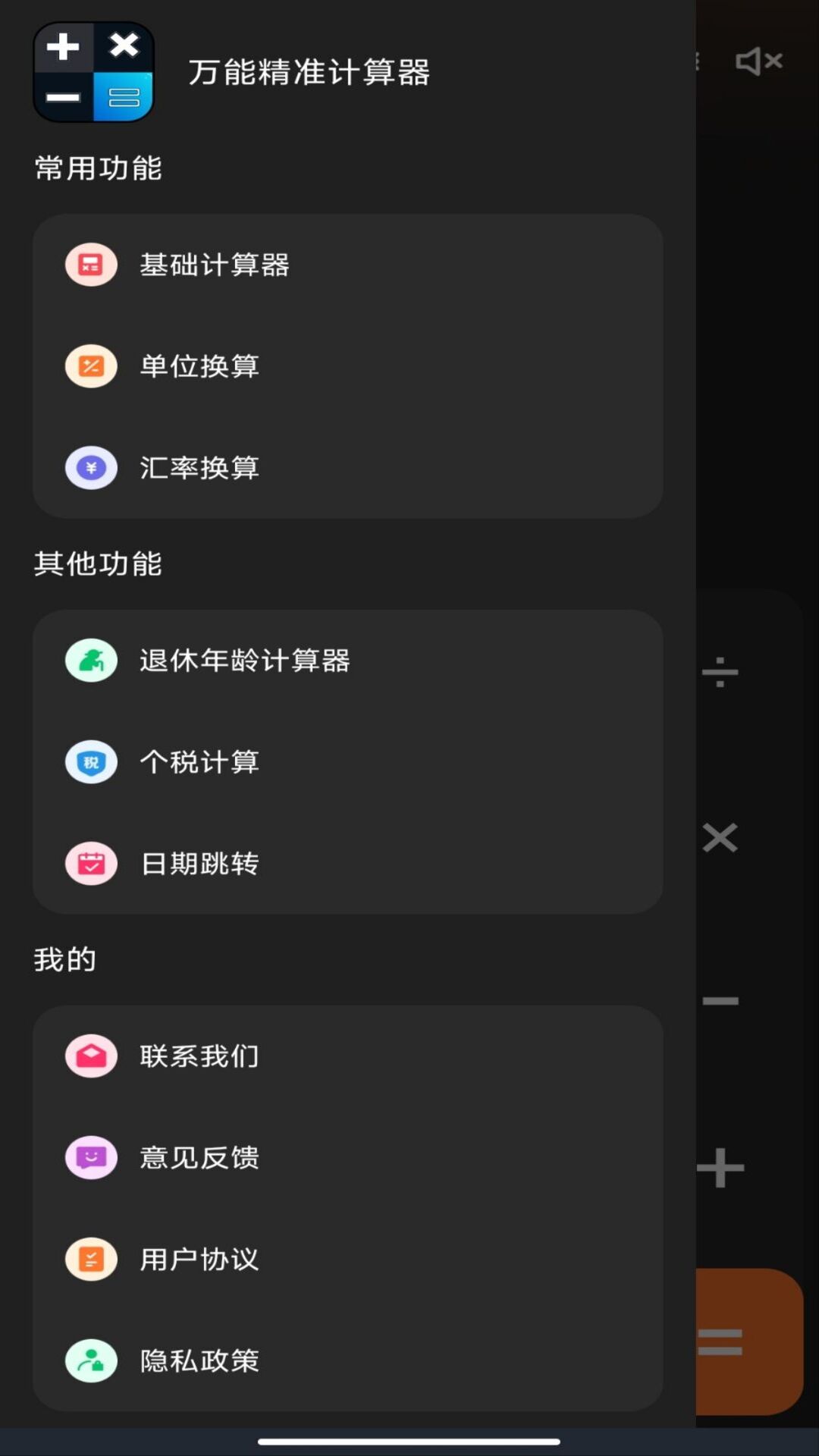This screenshot has width=819, height=1456.
Task: Go to 汇率换算 exchange rate converter
Action: pyautogui.click(x=199, y=468)
